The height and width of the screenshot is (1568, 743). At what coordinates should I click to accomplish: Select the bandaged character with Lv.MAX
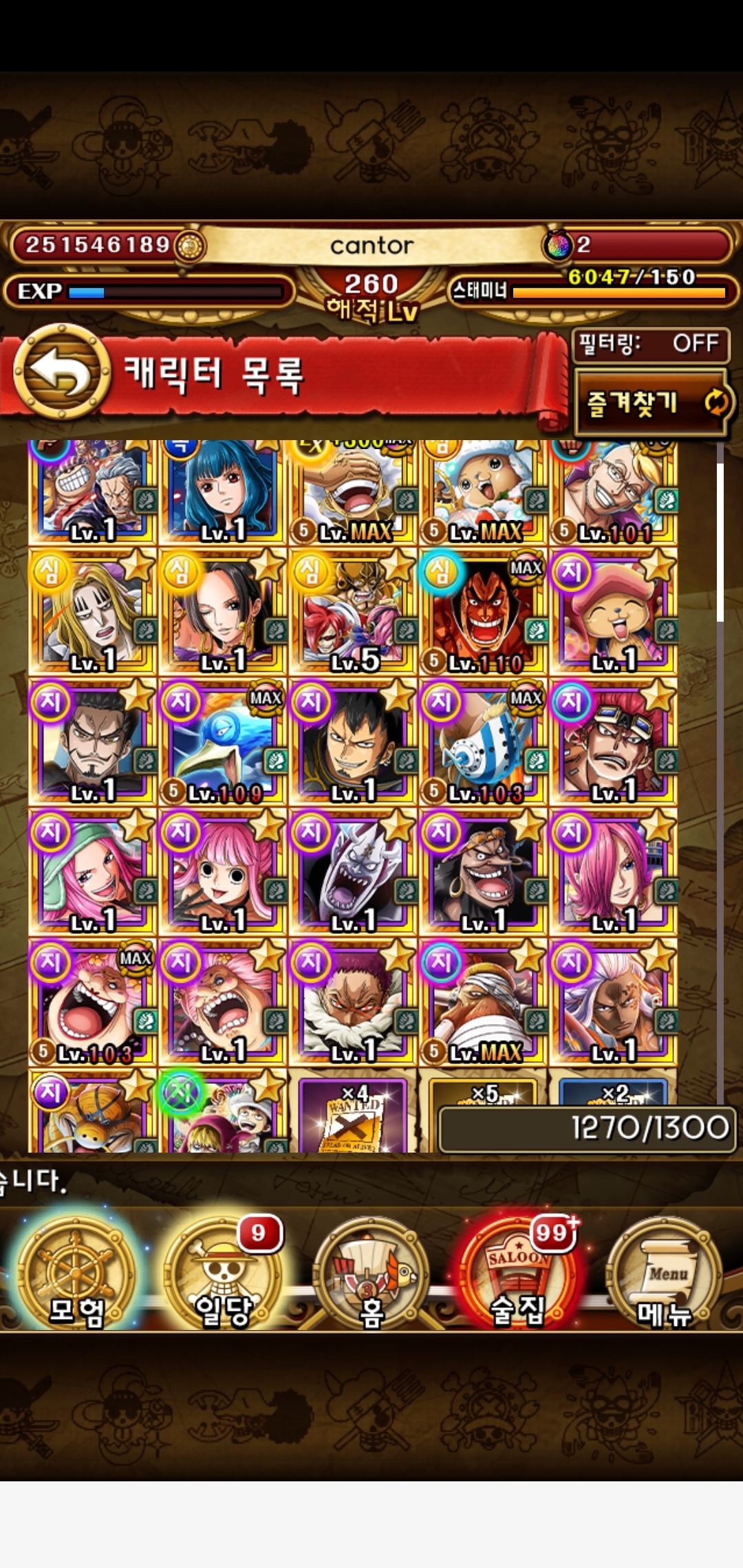pos(483,1003)
